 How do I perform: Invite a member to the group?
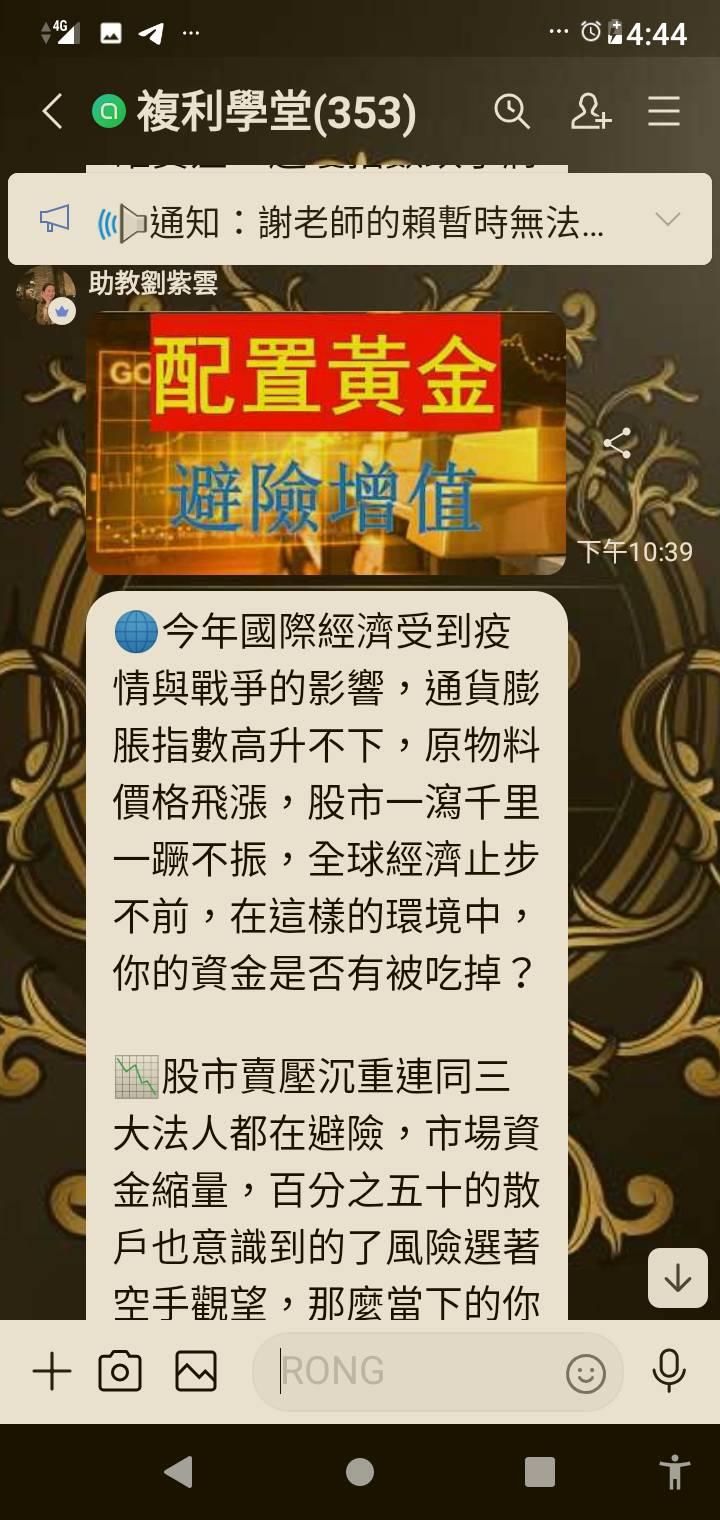590,112
